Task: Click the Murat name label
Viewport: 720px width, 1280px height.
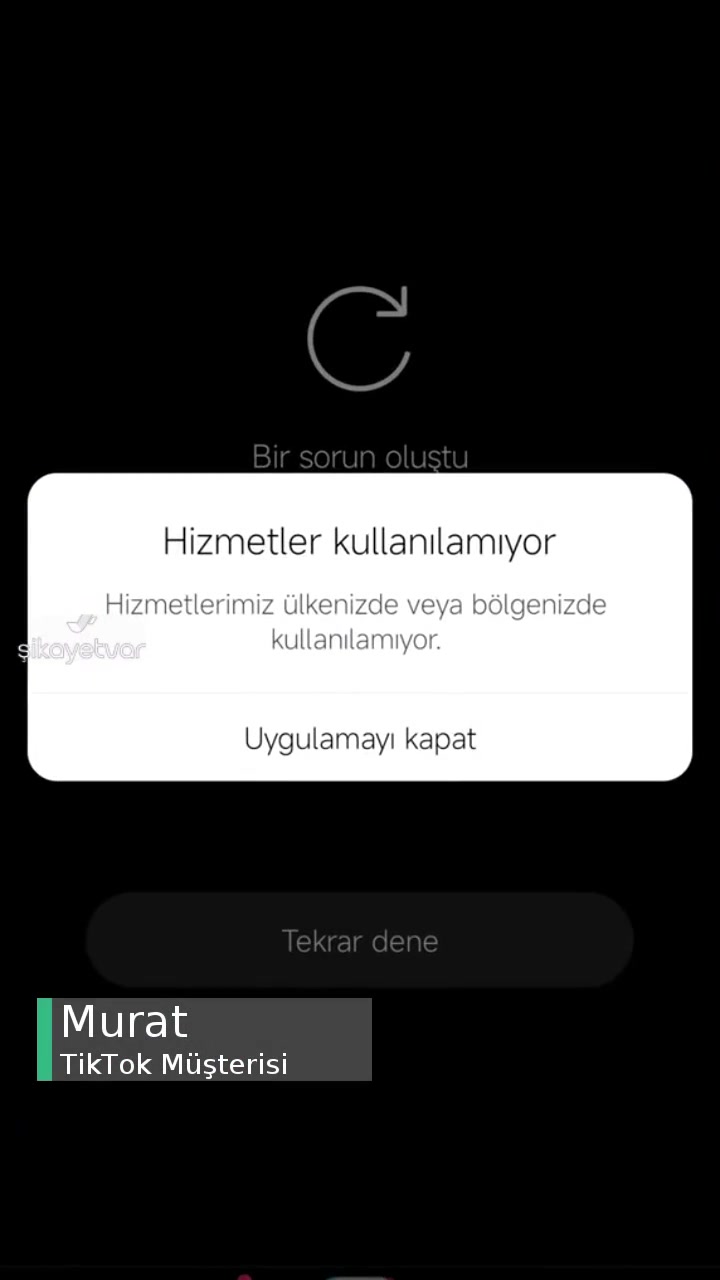Action: coord(124,1022)
